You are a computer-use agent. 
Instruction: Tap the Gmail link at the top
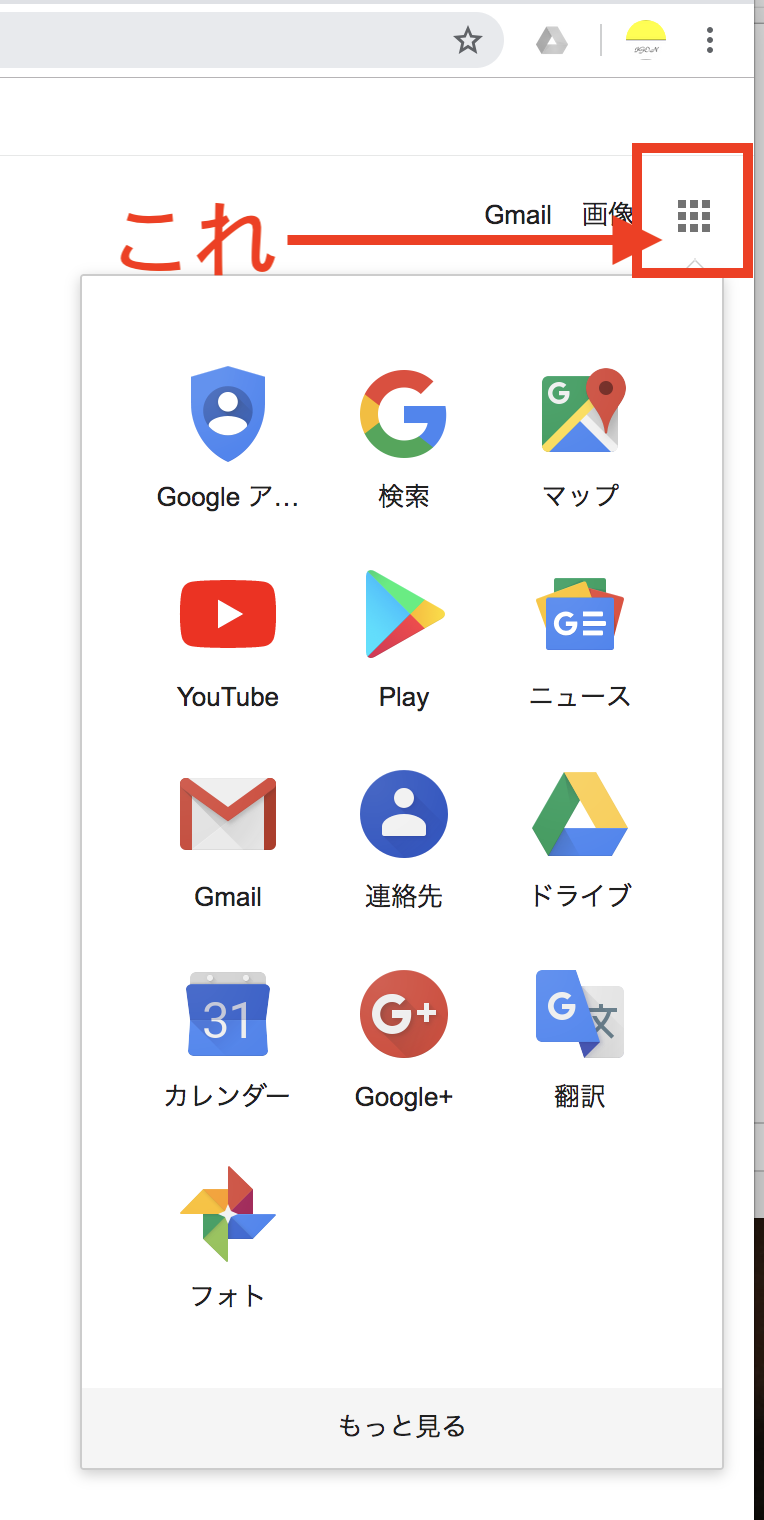click(x=517, y=215)
